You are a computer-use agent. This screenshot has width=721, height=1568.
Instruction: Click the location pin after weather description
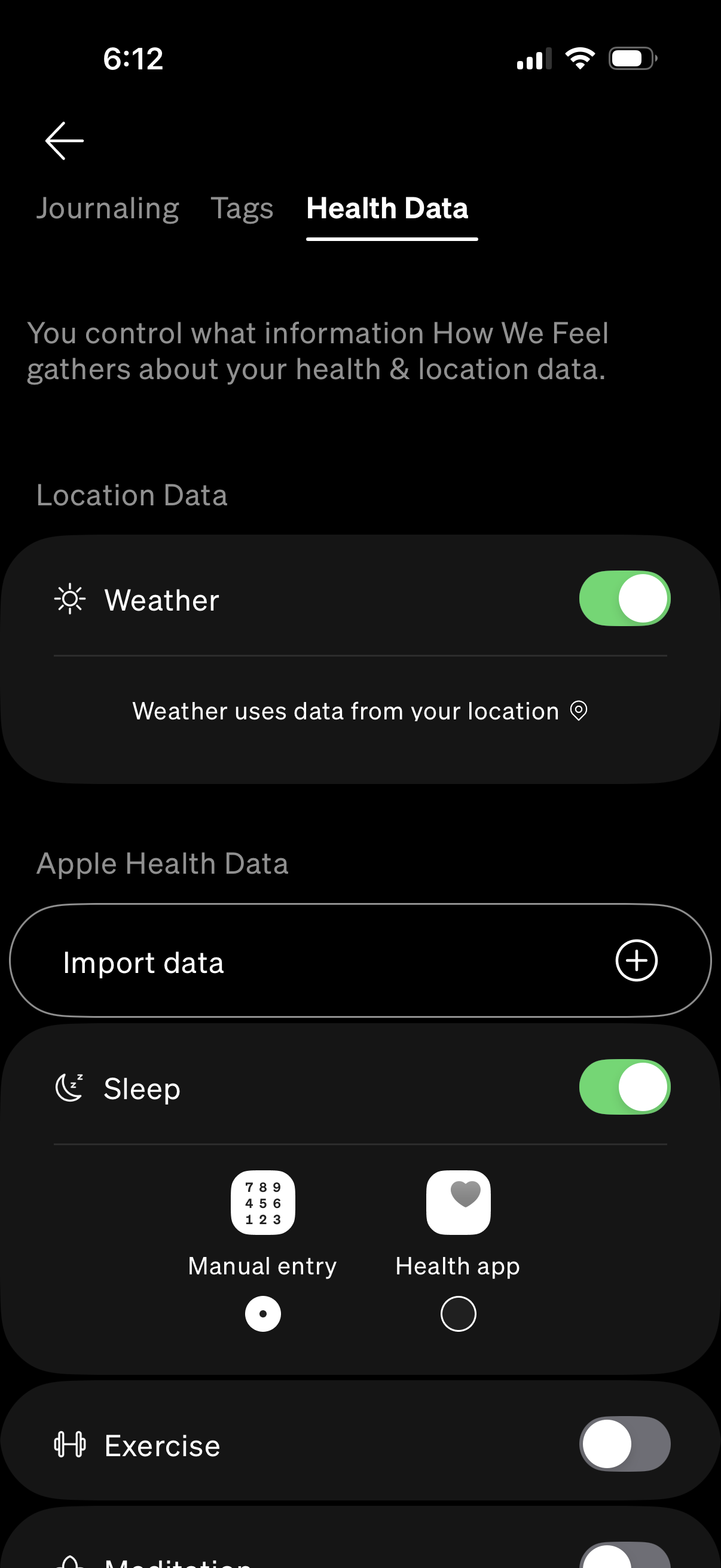pos(578,710)
